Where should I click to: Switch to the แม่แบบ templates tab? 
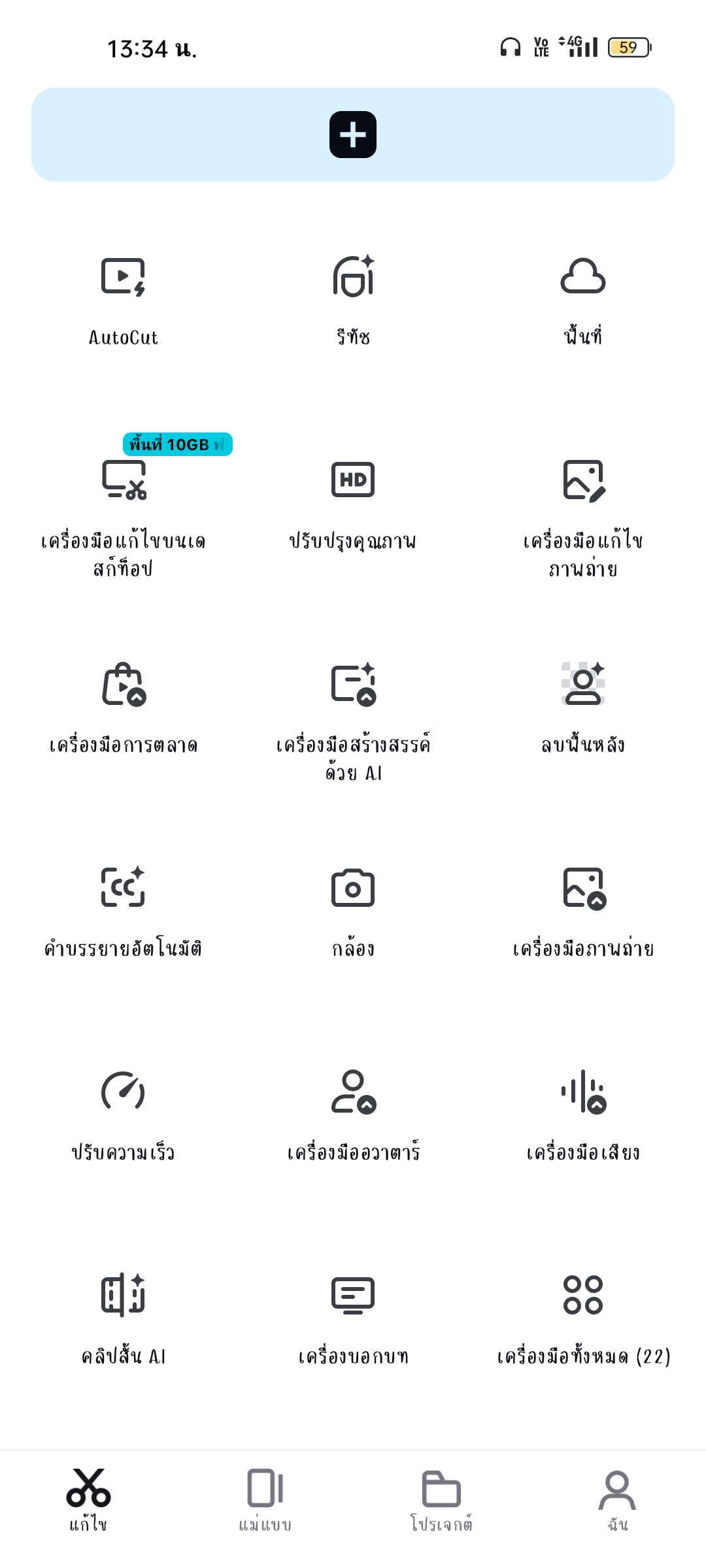point(265,1500)
